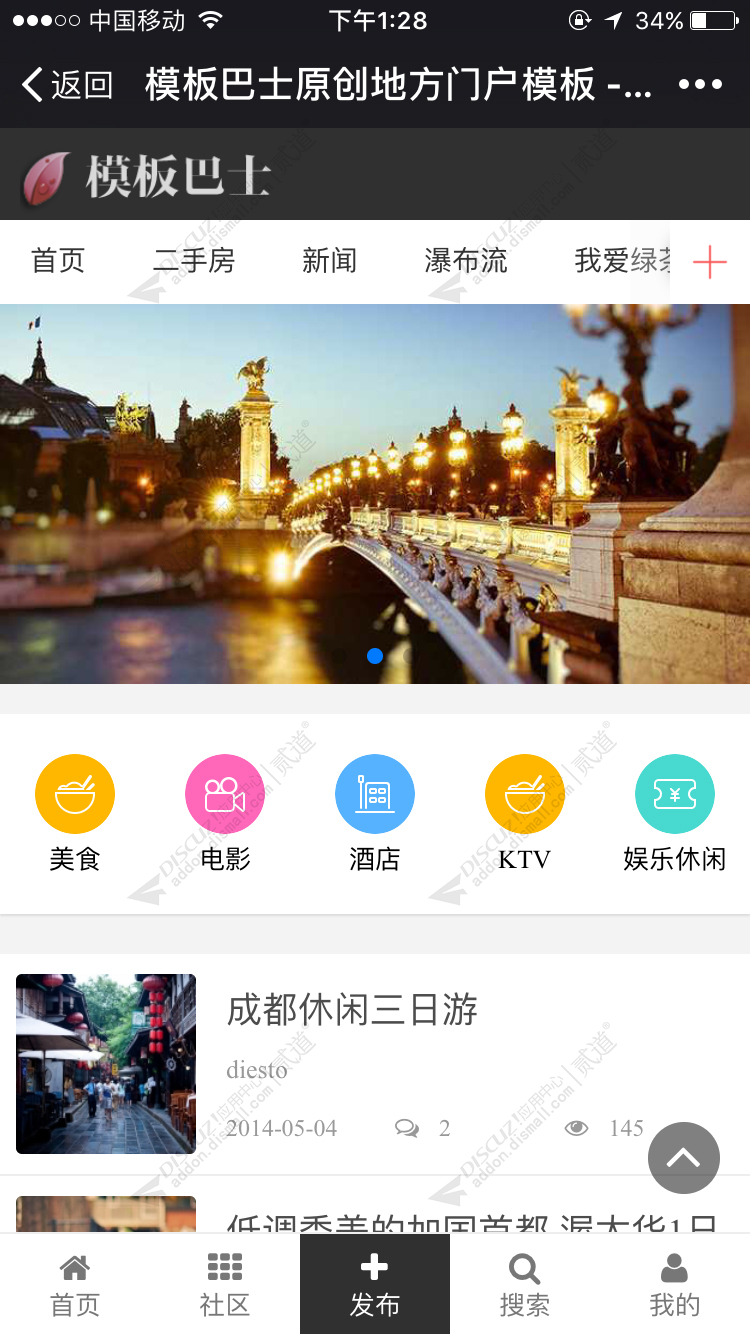
Task: Go to 社区 in the bottom bar
Action: 225,1285
